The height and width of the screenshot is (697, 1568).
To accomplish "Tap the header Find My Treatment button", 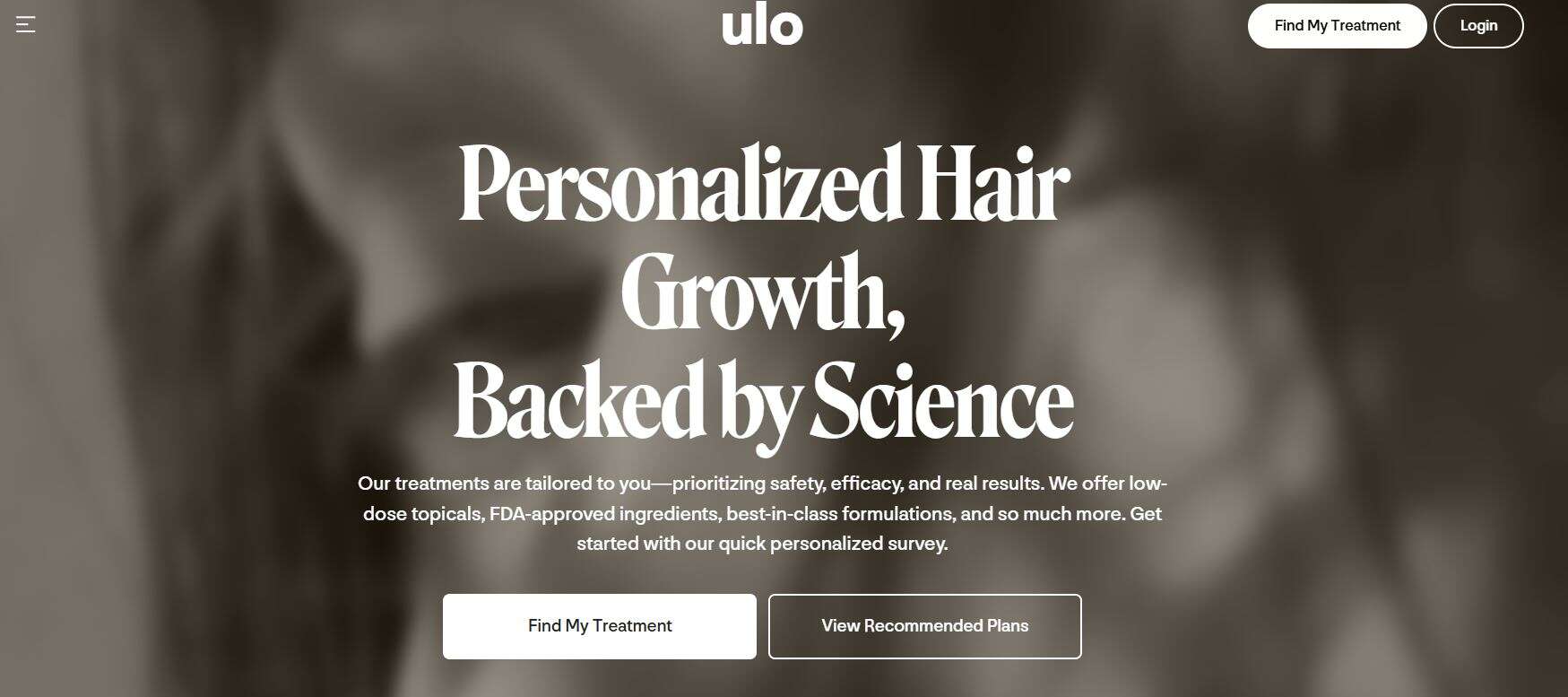I will click(x=1336, y=26).
